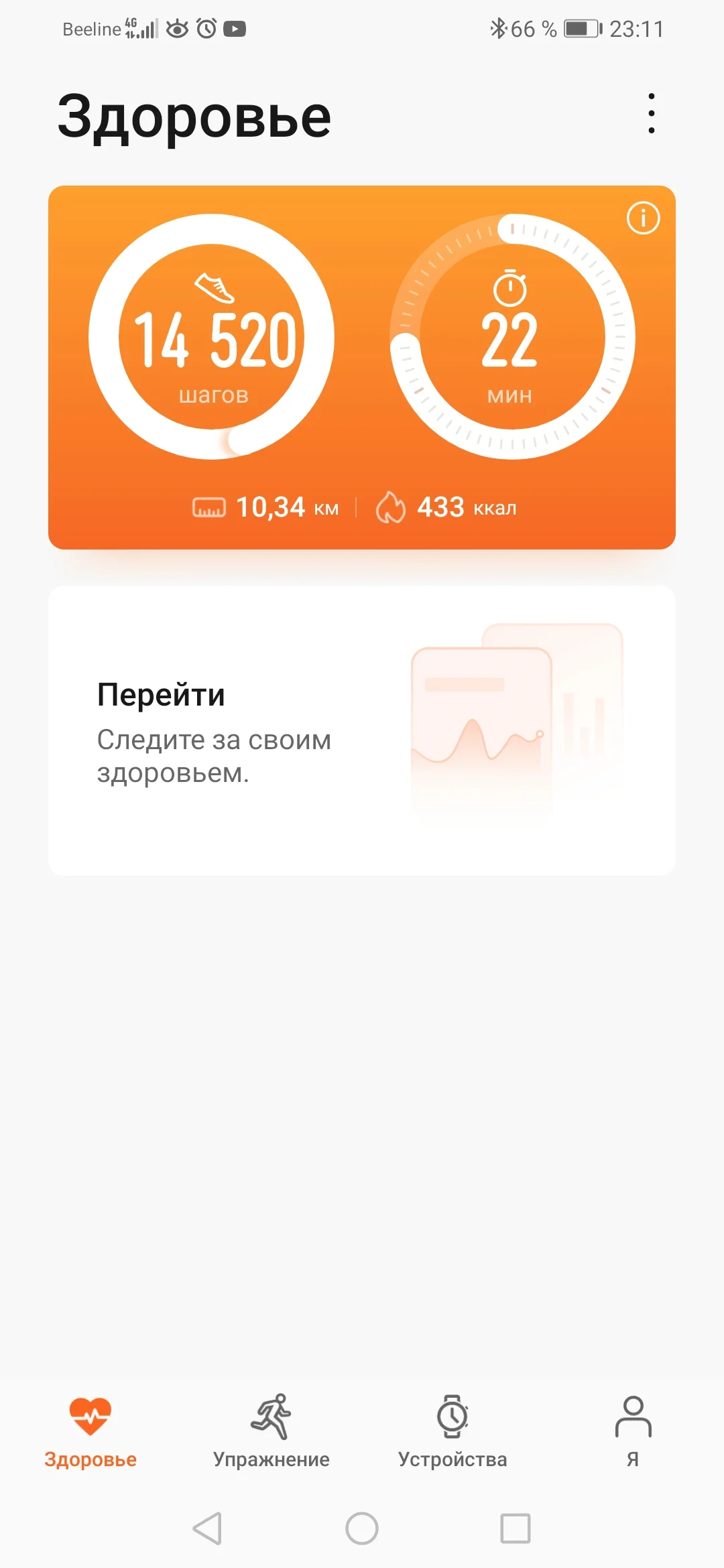Open the 14 520 steps ring details
The width and height of the screenshot is (724, 1568).
(212, 336)
